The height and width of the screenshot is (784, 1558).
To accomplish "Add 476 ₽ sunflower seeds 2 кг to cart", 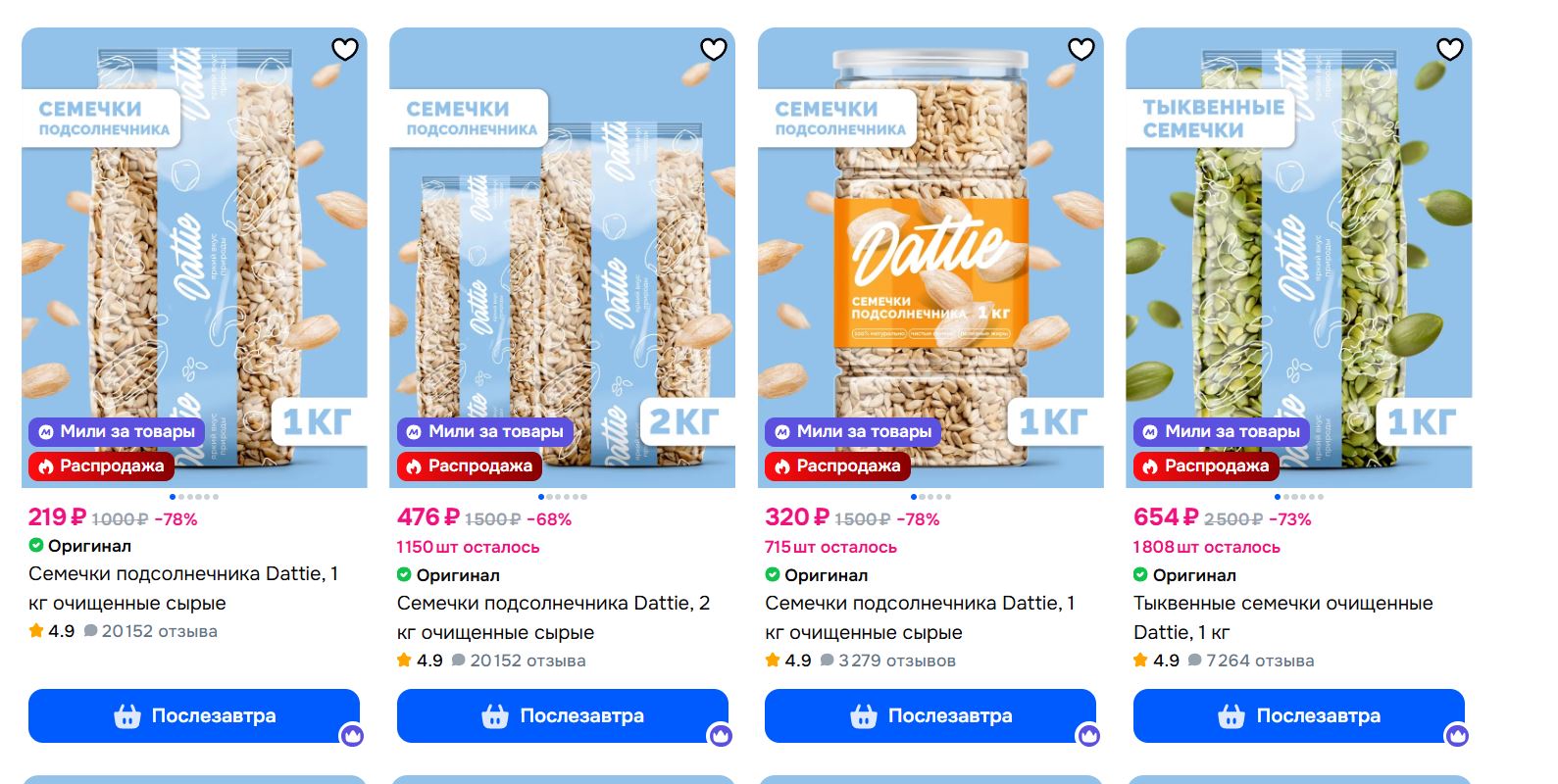I will pos(562,716).
